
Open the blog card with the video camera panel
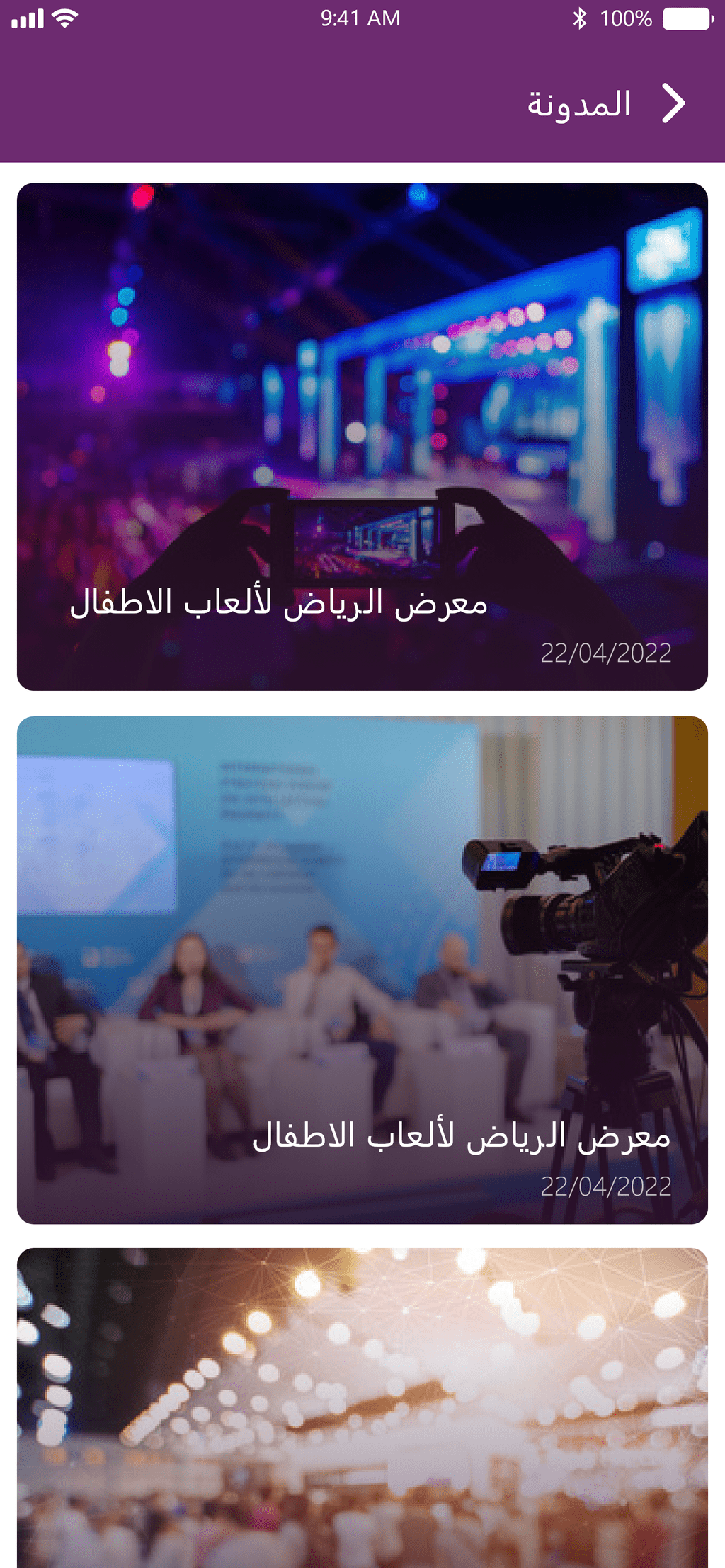(362, 970)
